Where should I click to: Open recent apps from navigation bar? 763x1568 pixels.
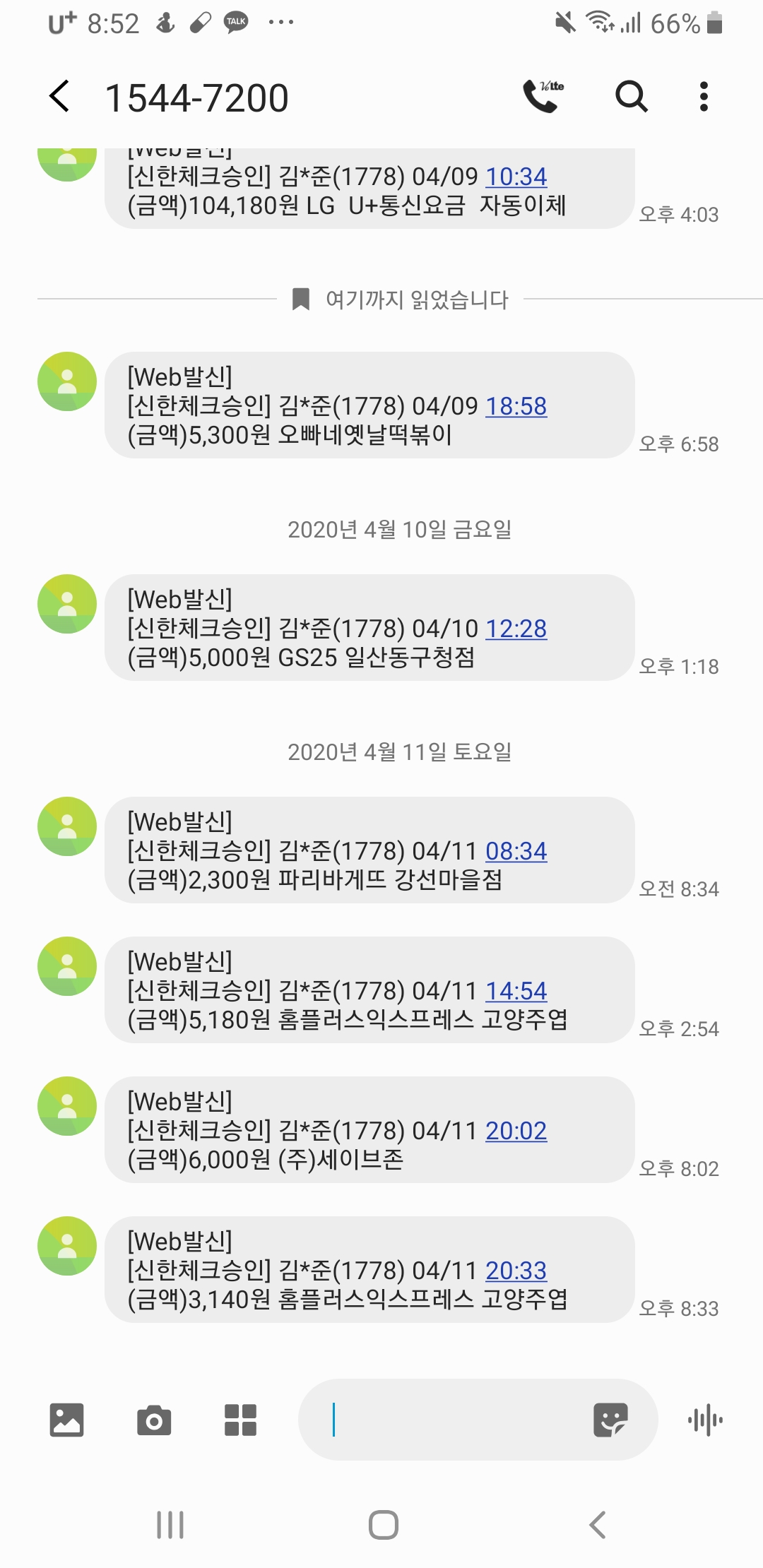pyautogui.click(x=170, y=1525)
